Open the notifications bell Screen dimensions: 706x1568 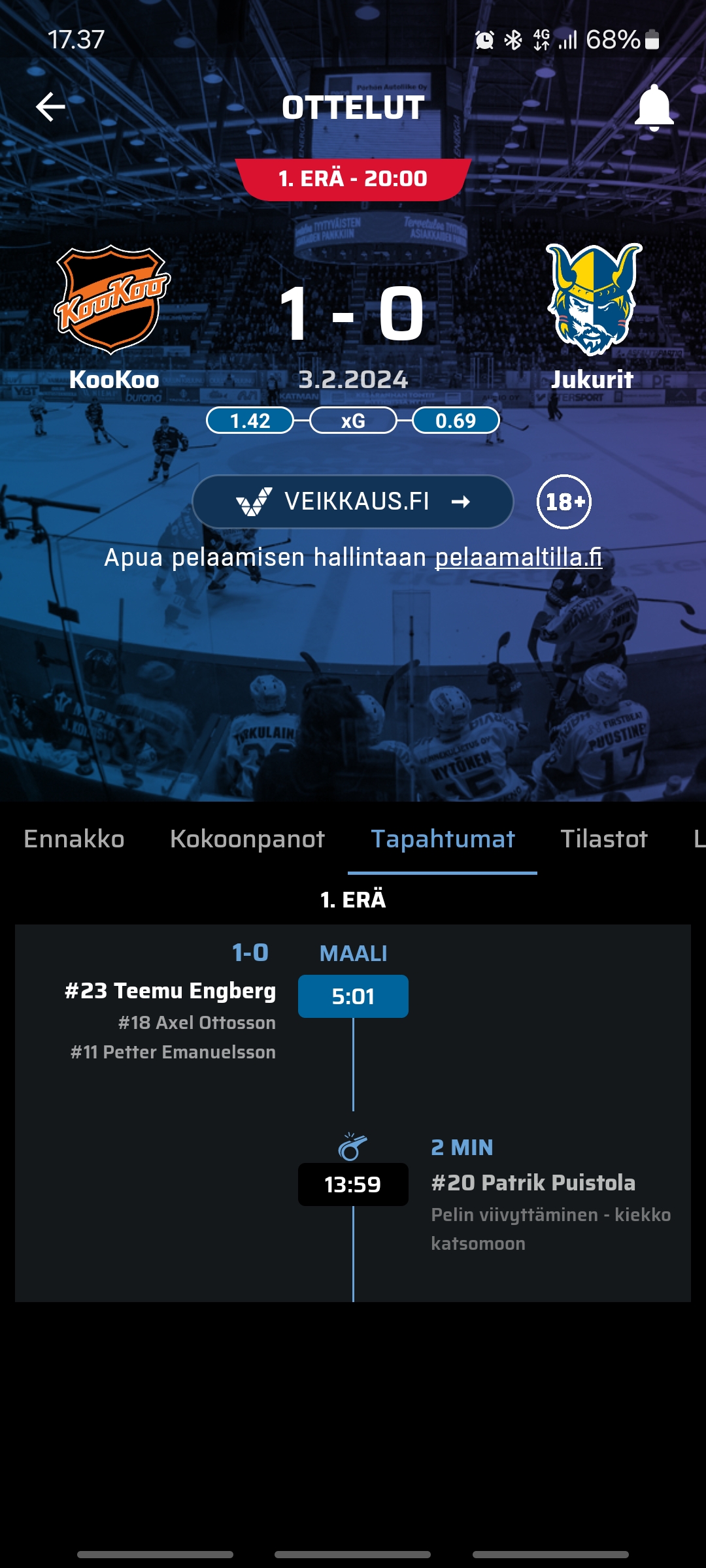(654, 108)
